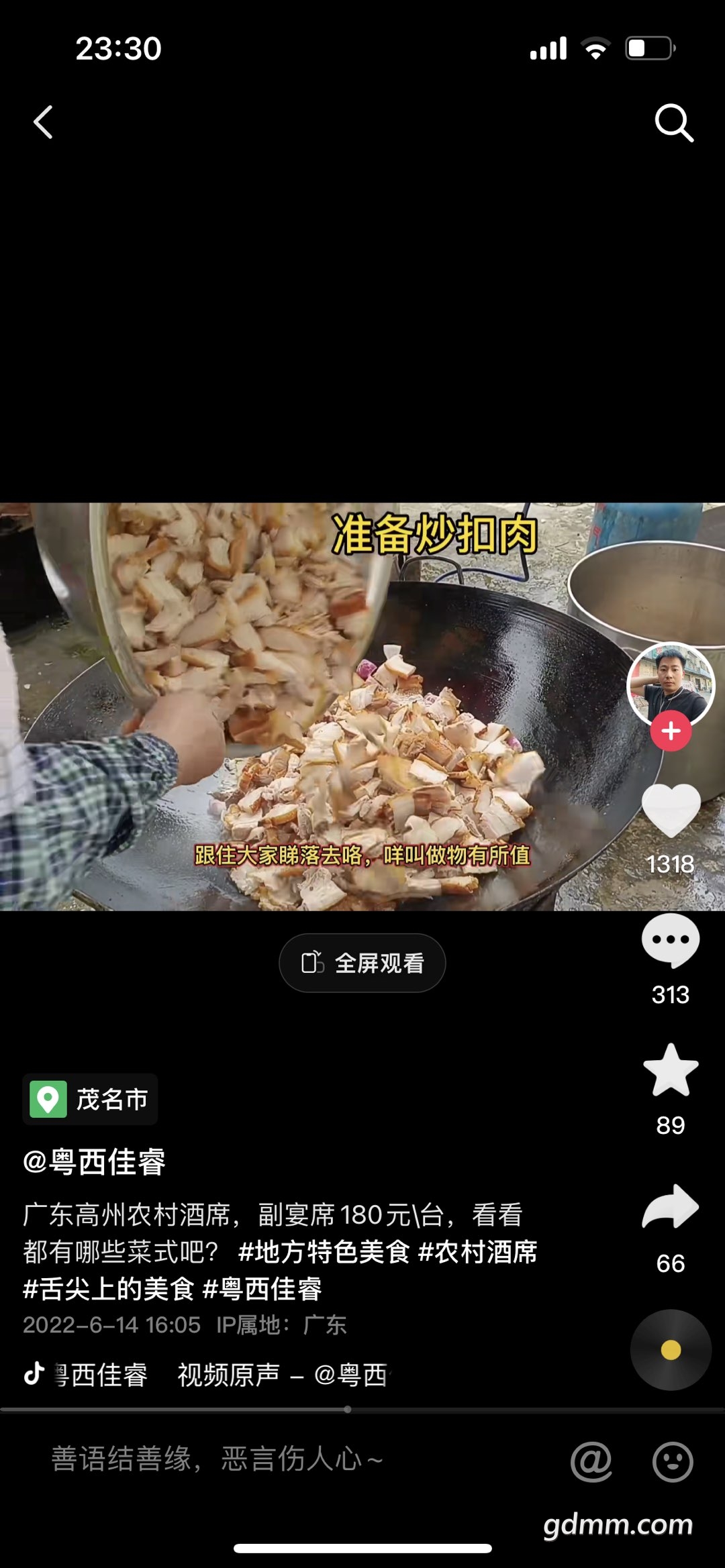Open search with the magnifier icon
725x1568 pixels.
coord(673,123)
